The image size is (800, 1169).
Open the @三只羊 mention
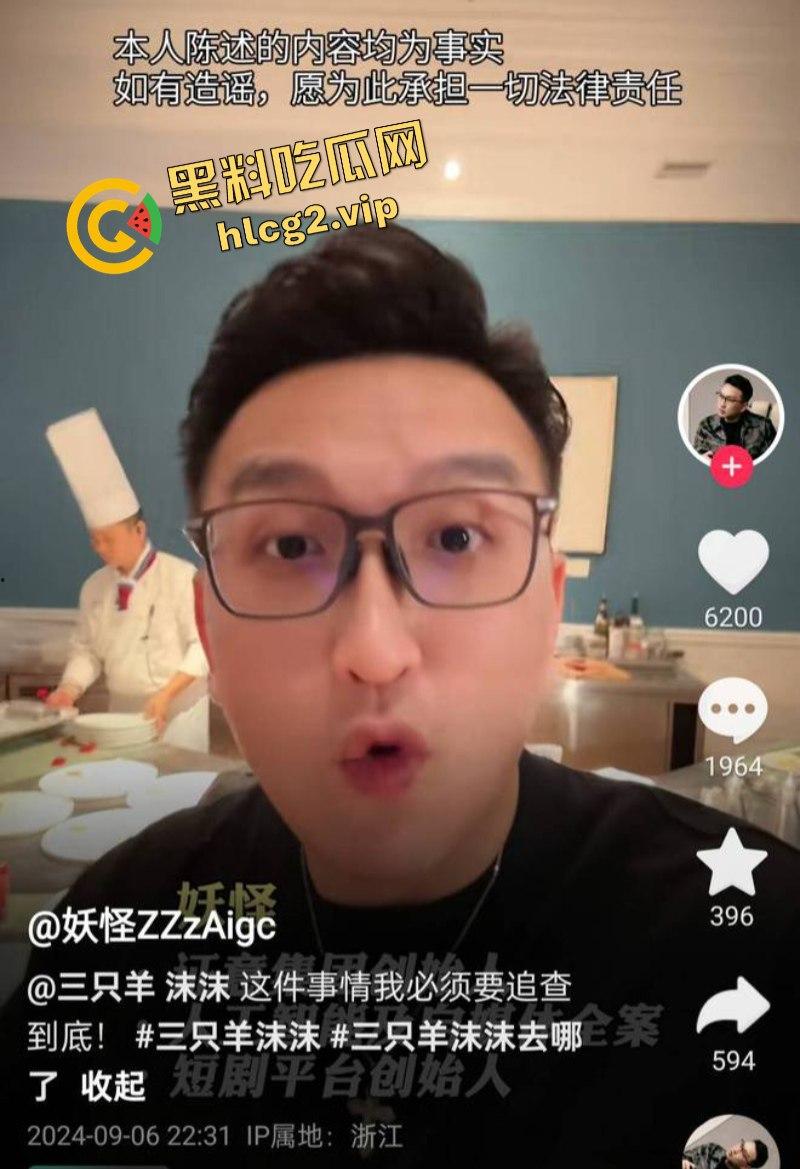(x=91, y=988)
